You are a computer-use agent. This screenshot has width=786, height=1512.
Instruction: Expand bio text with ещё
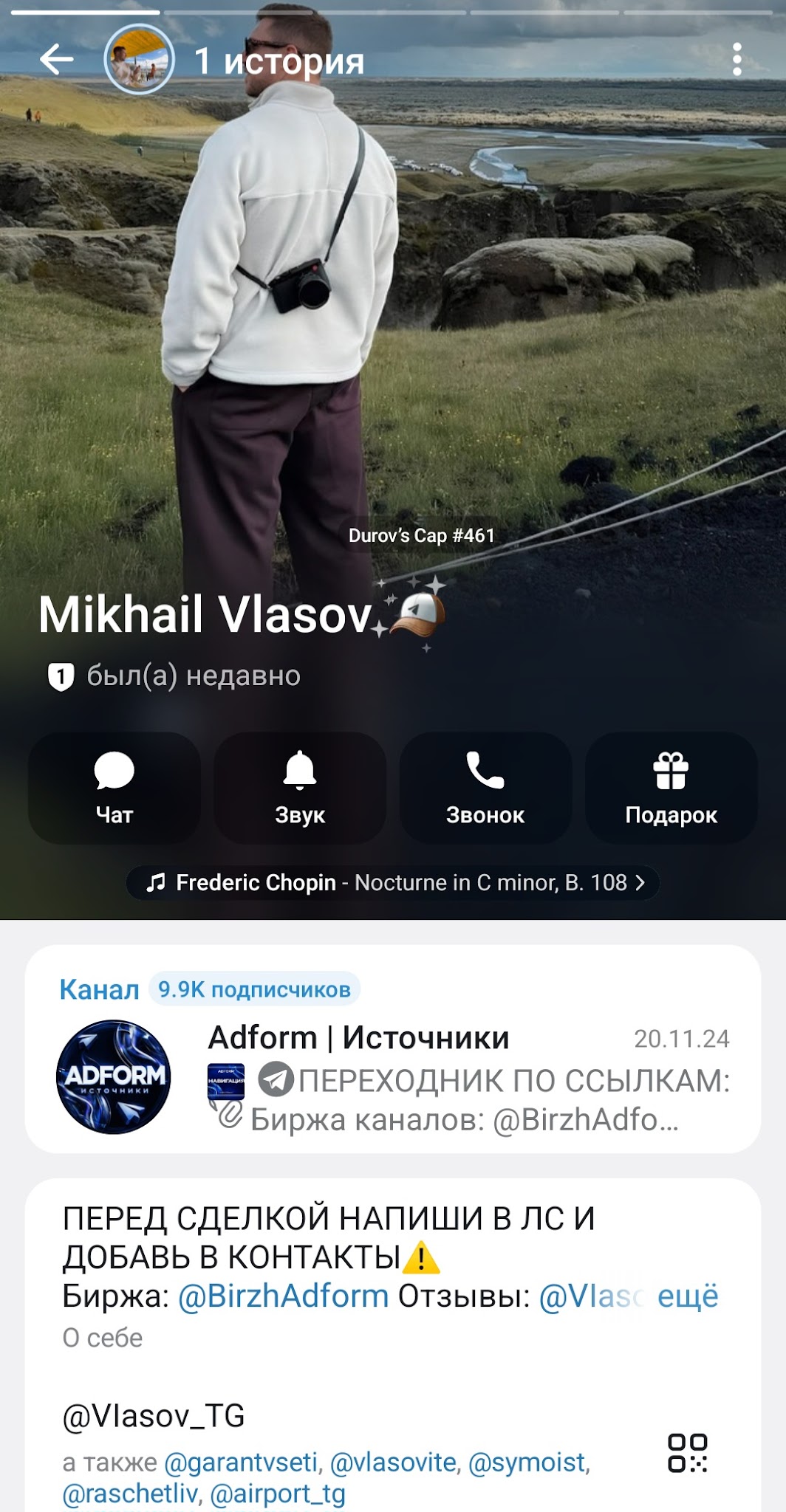pyautogui.click(x=687, y=1296)
